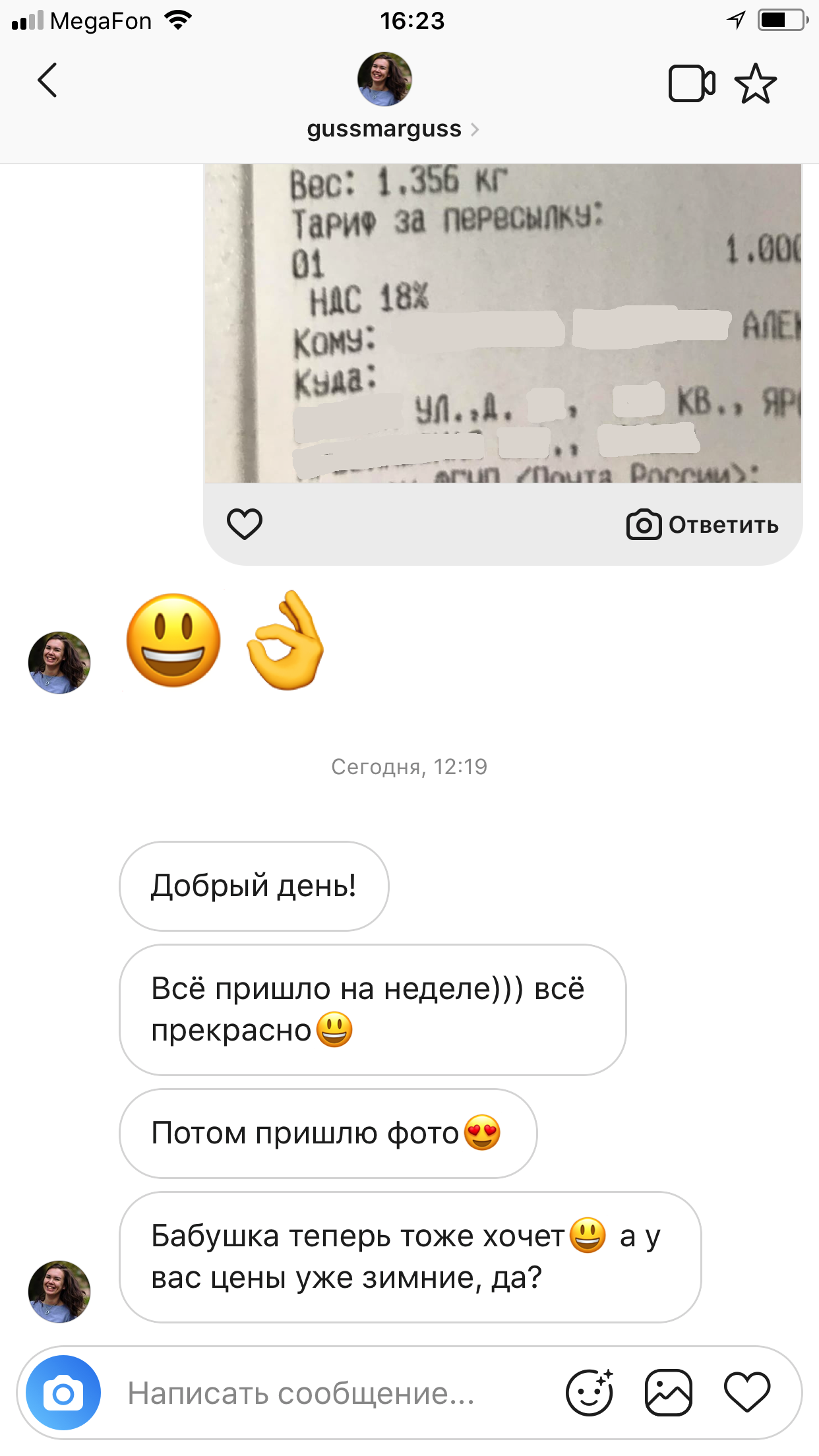
Task: Go back to the inbox list
Action: (x=47, y=80)
